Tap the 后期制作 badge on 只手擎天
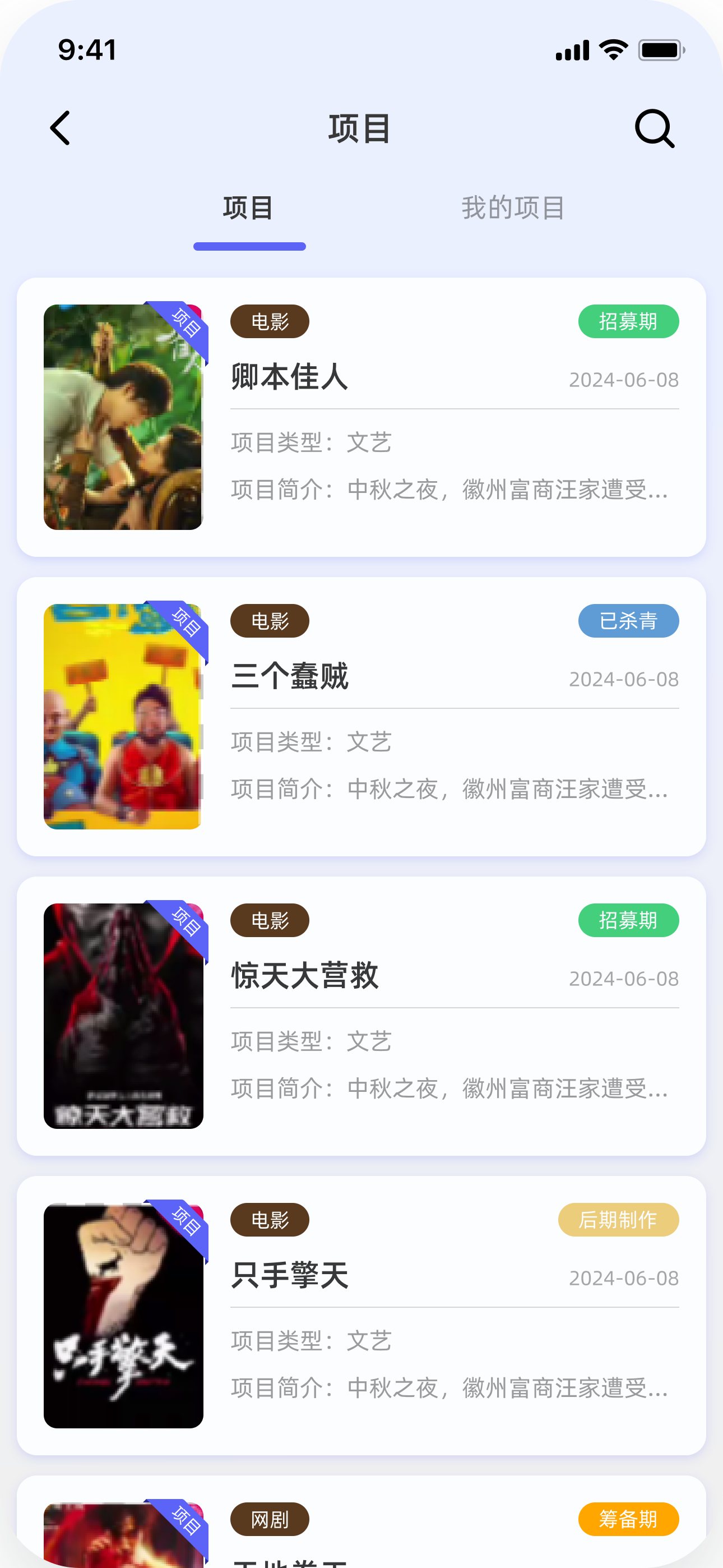This screenshot has height=1568, width=723. 618,1220
